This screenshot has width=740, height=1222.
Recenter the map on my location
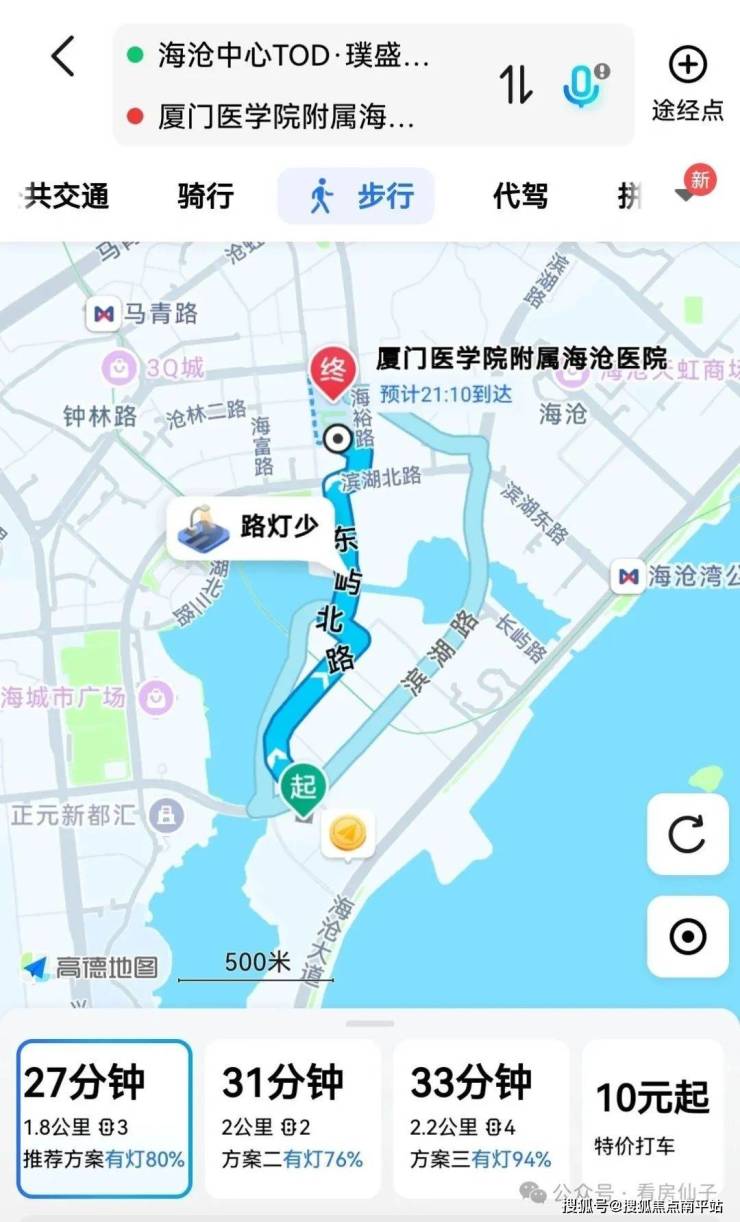coord(687,937)
